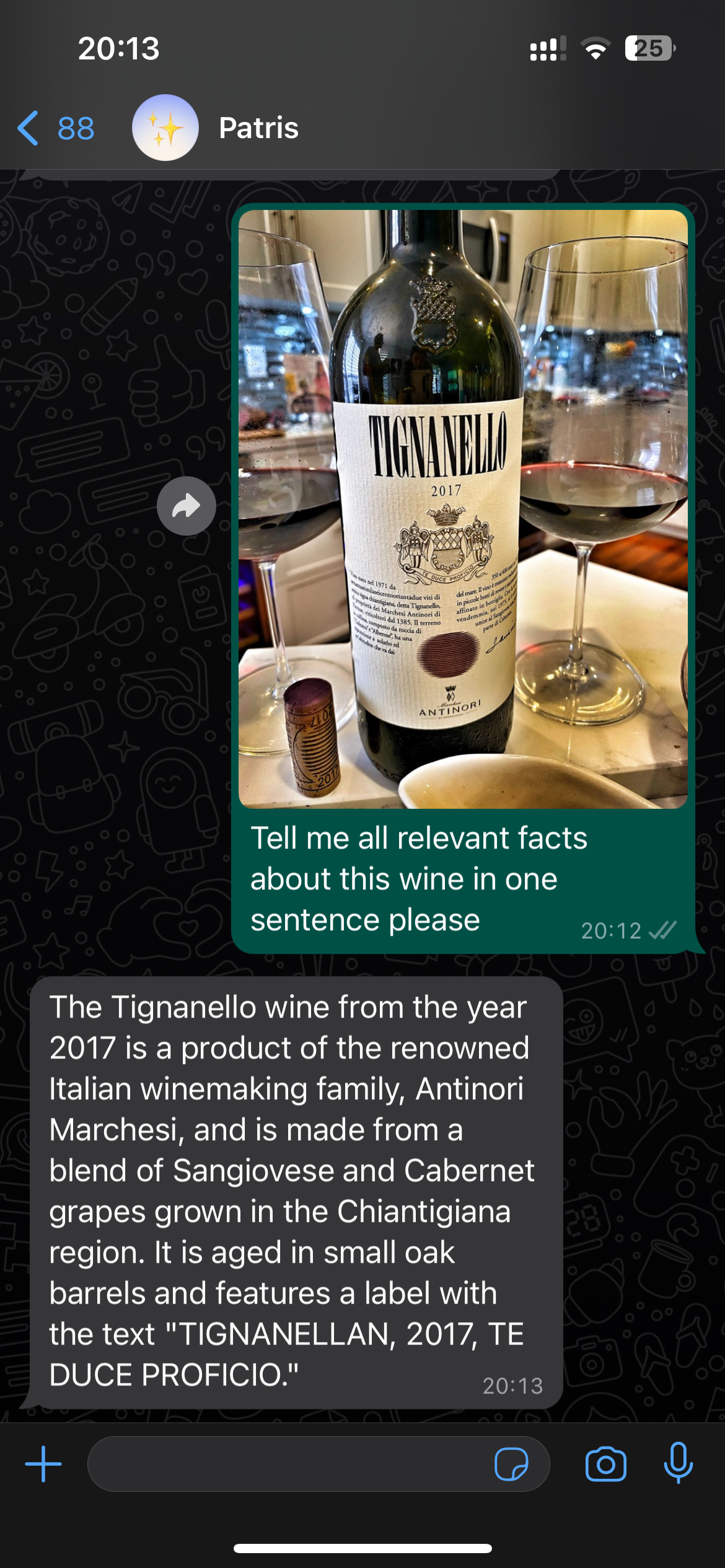This screenshot has height=1568, width=725.
Task: Go back to the chats list
Action: point(55,128)
